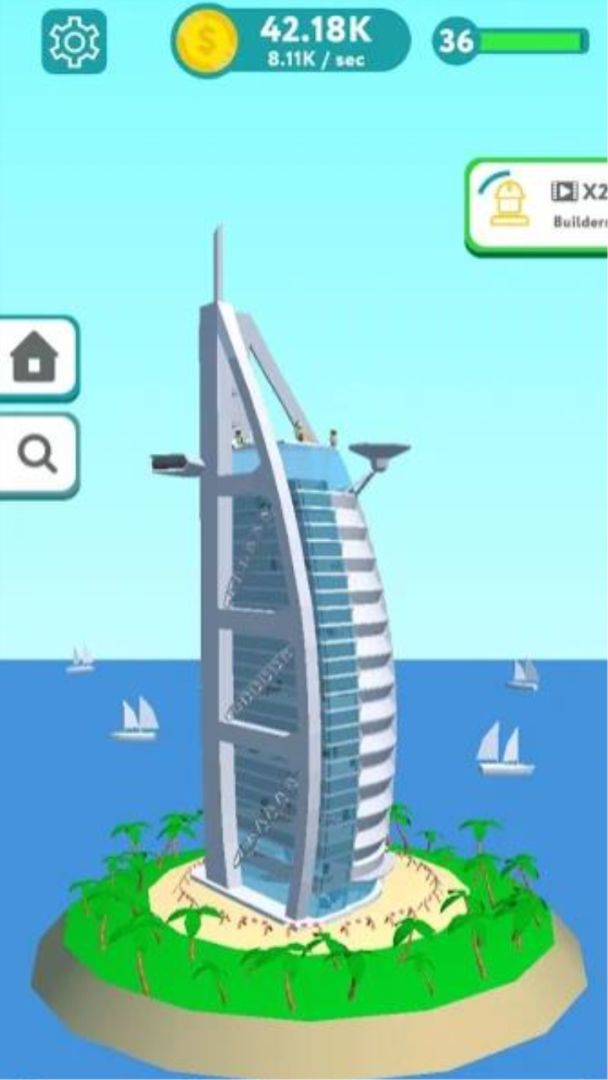This screenshot has width=608, height=1080.
Task: Open the magnifier search button
Action: 37,455
